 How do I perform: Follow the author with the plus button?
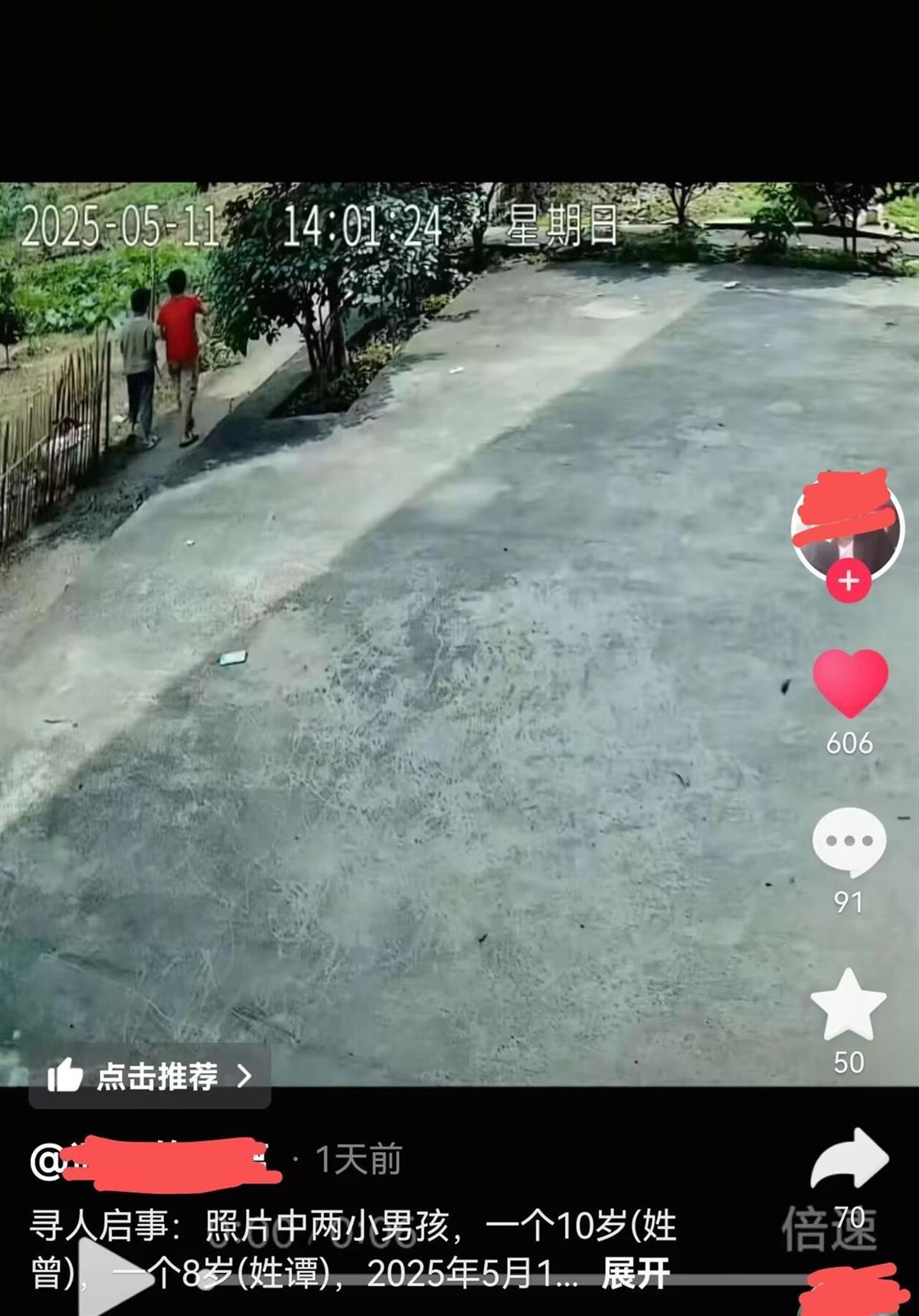click(x=848, y=581)
